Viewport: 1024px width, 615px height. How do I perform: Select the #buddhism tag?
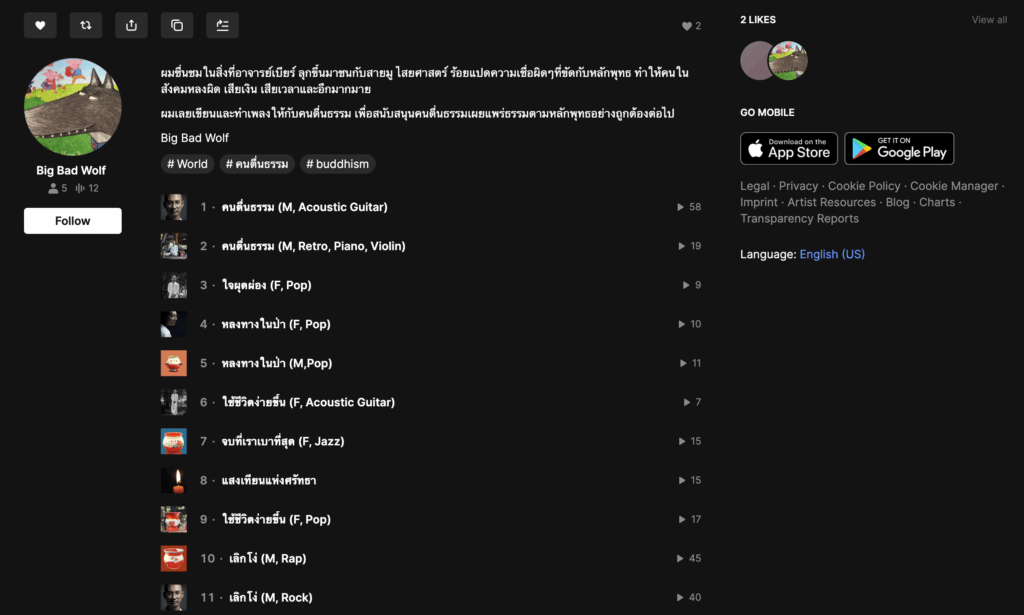click(338, 164)
